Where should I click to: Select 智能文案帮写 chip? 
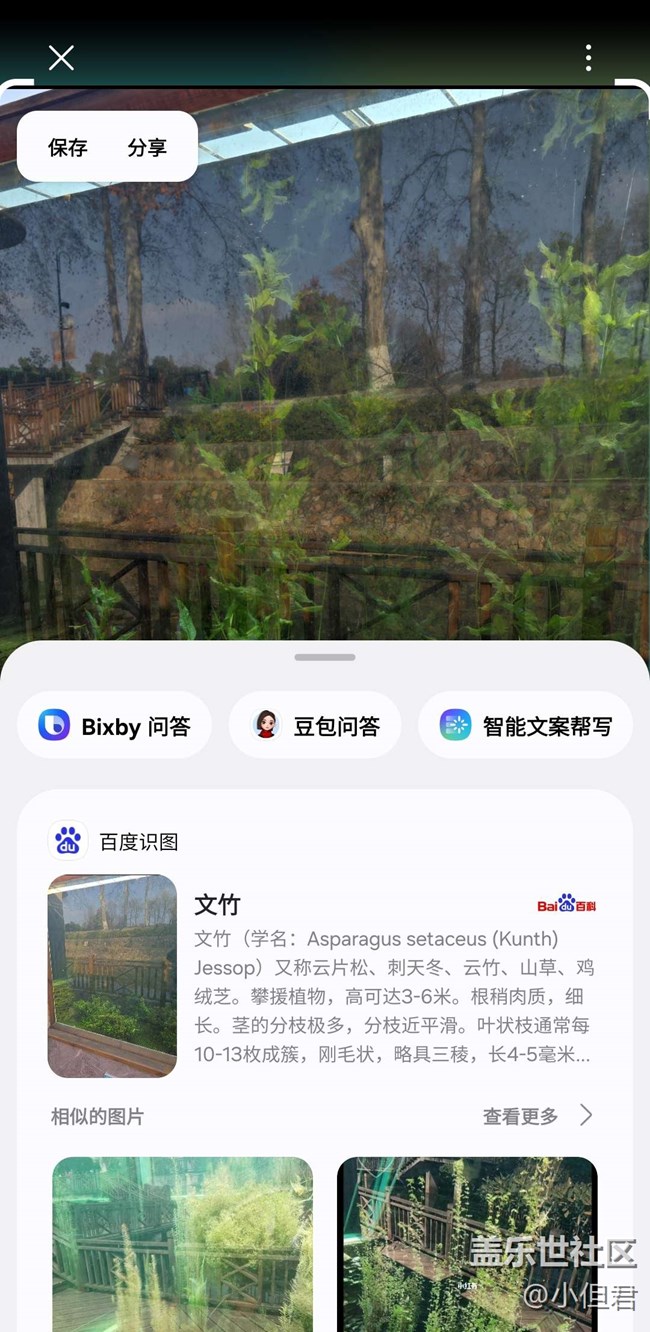[x=525, y=726]
